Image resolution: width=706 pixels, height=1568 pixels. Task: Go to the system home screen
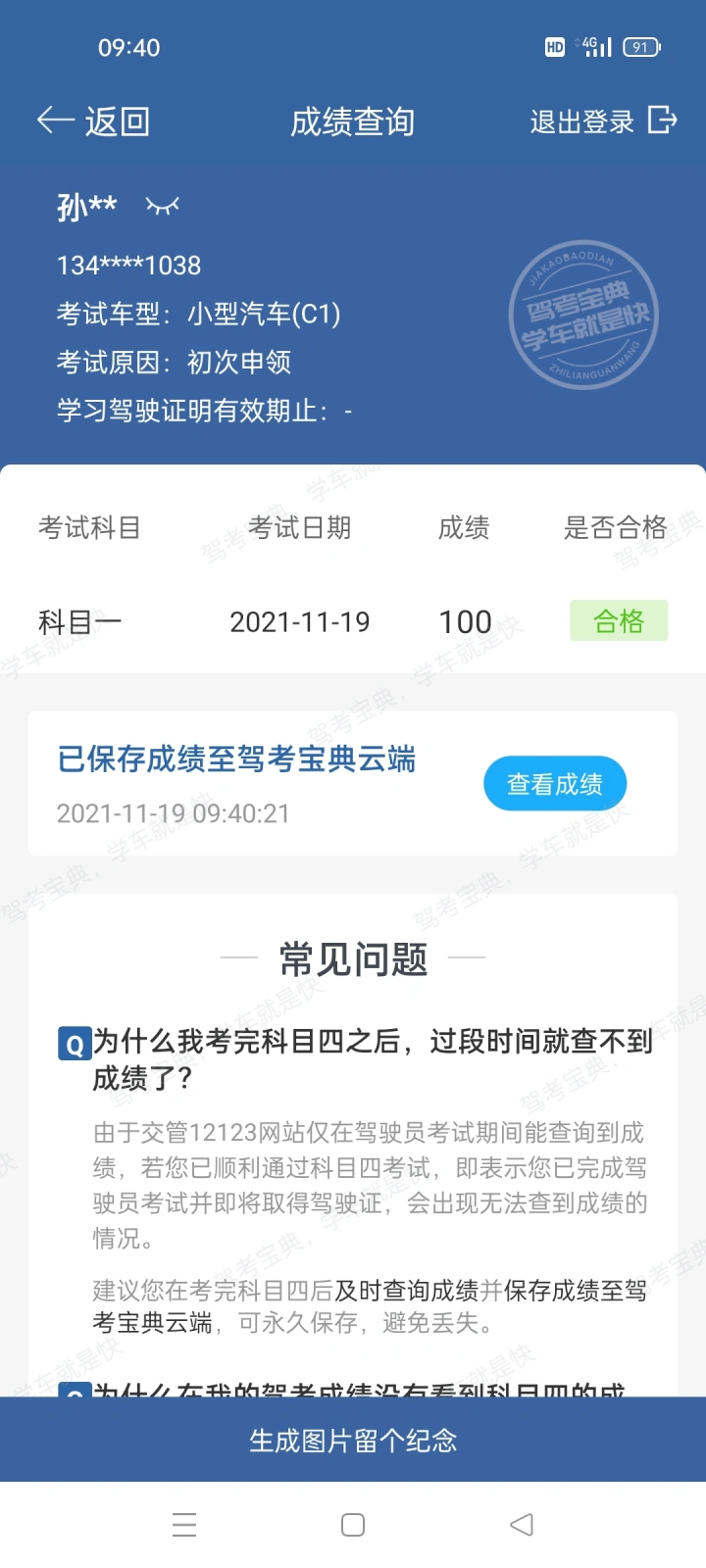coord(353,1525)
